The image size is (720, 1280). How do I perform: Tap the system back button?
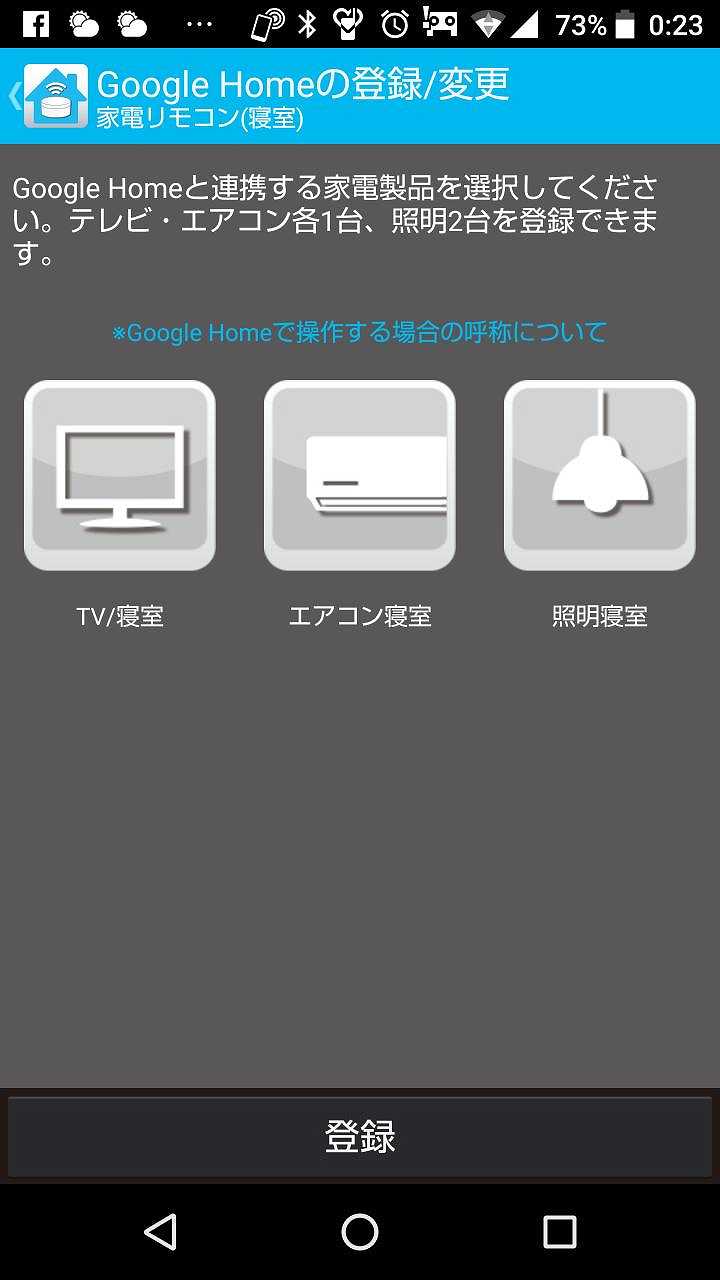coord(160,1232)
